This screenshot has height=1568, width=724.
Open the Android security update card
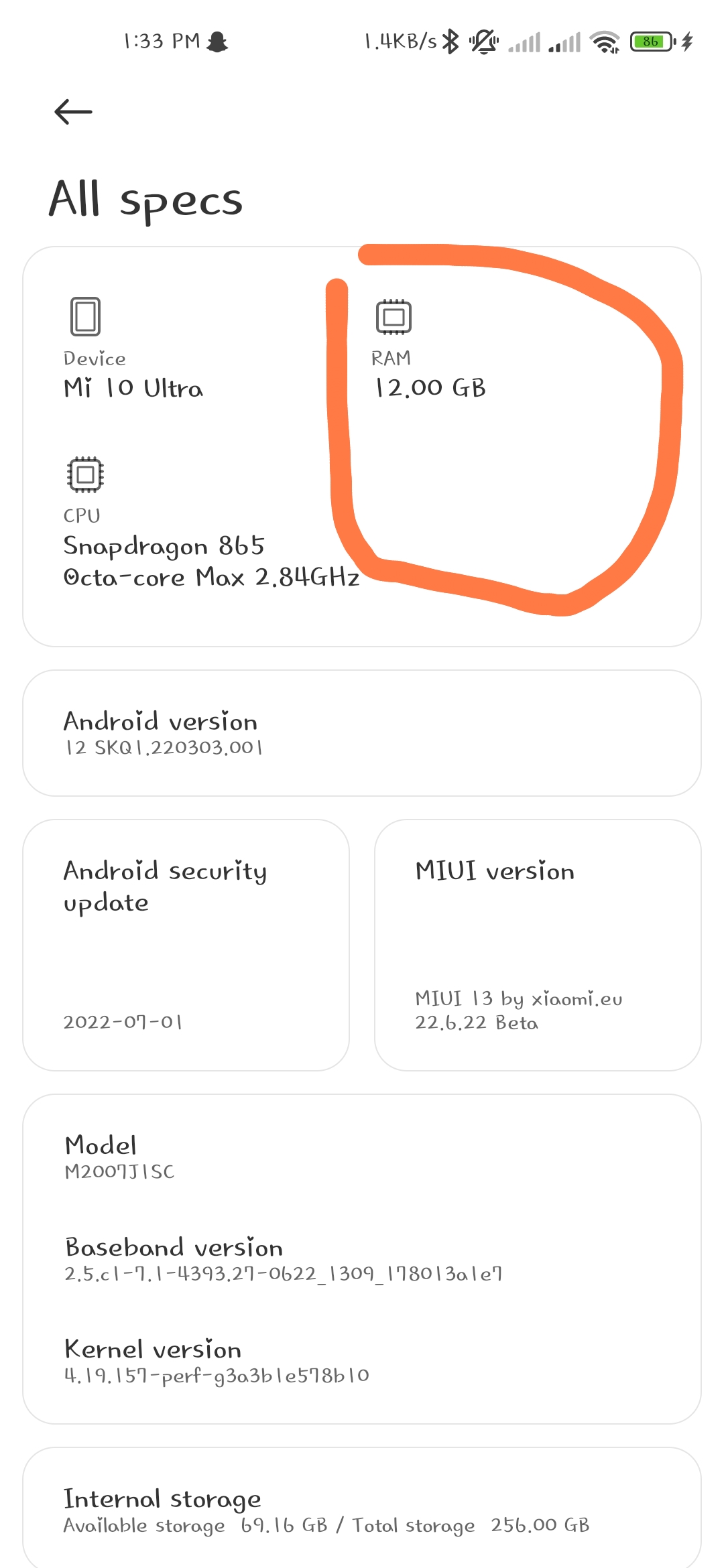186,945
